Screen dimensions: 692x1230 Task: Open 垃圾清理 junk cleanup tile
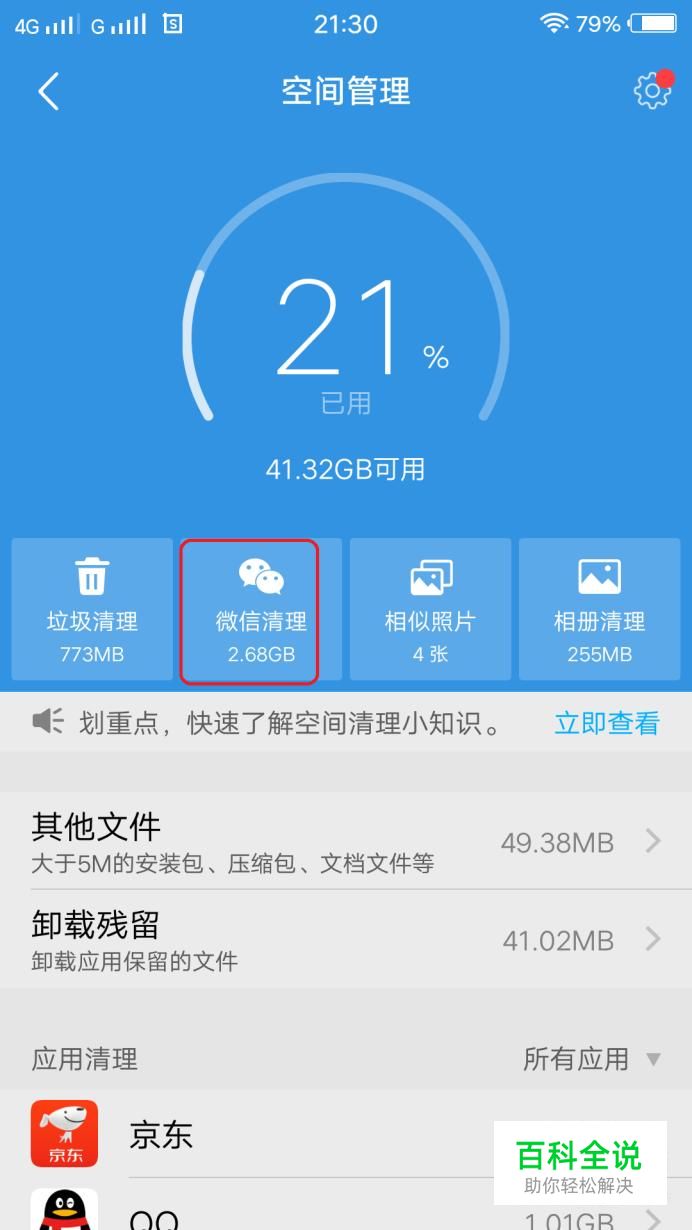(92, 609)
